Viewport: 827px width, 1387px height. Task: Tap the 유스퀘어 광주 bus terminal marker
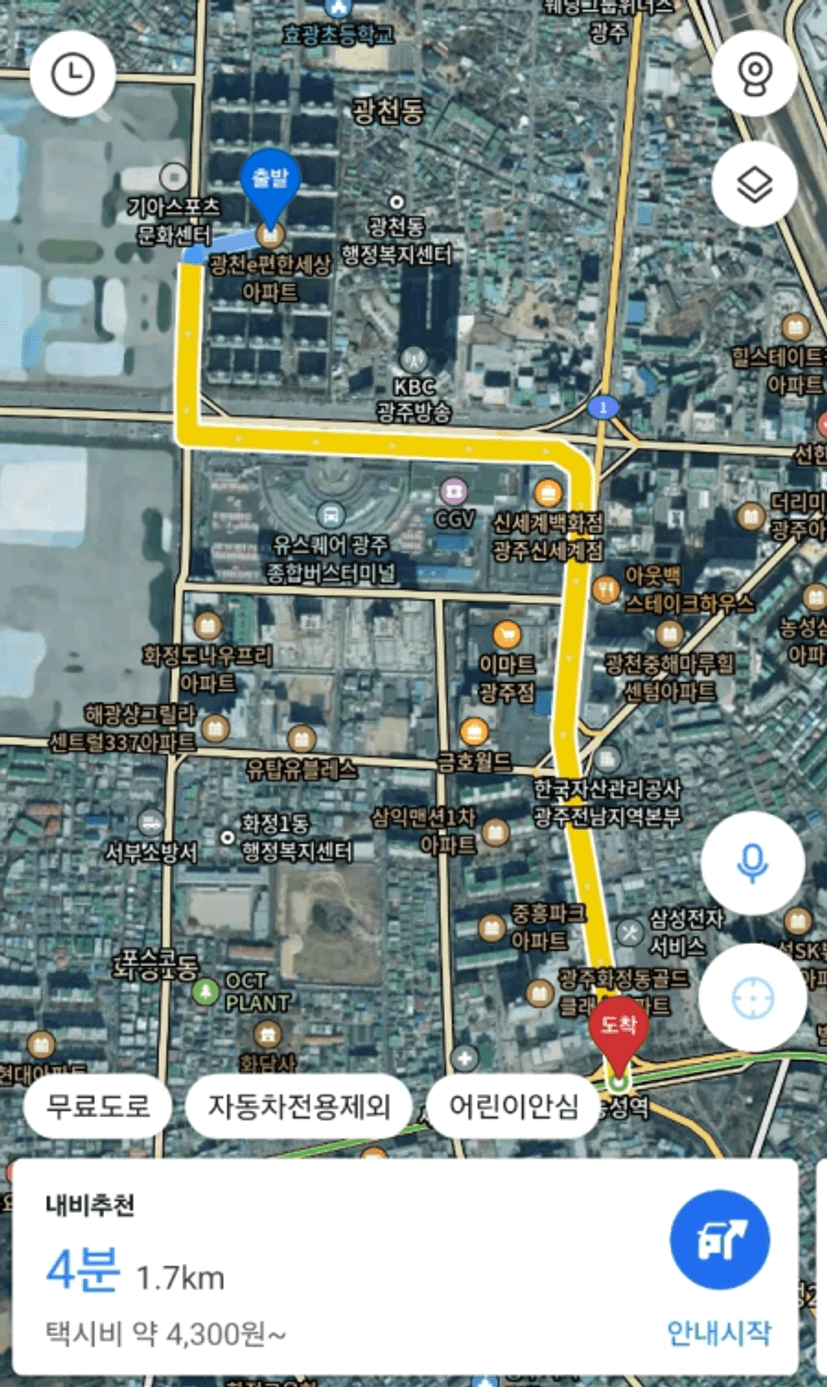pos(329,516)
